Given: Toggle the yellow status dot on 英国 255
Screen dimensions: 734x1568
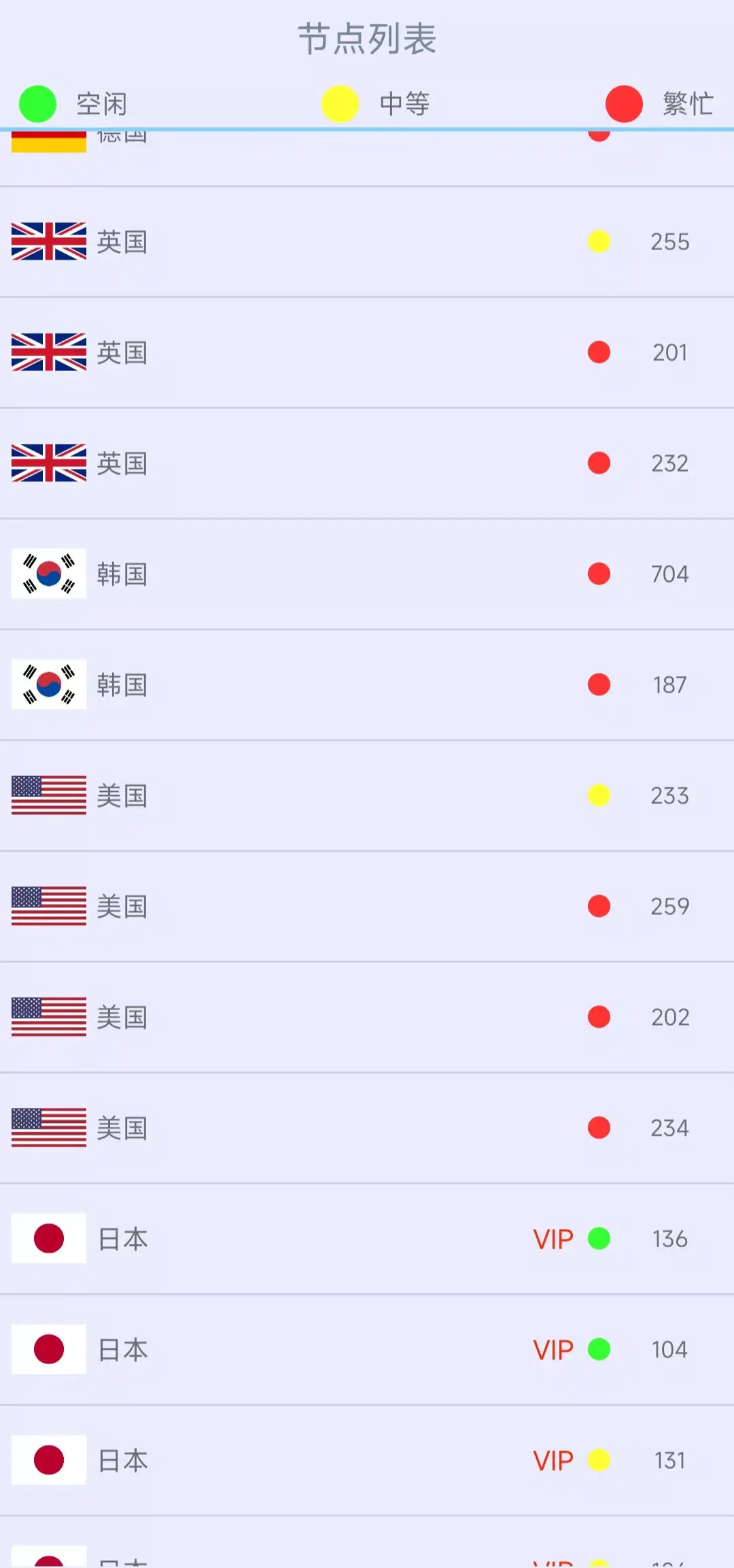Looking at the screenshot, I should point(599,241).
